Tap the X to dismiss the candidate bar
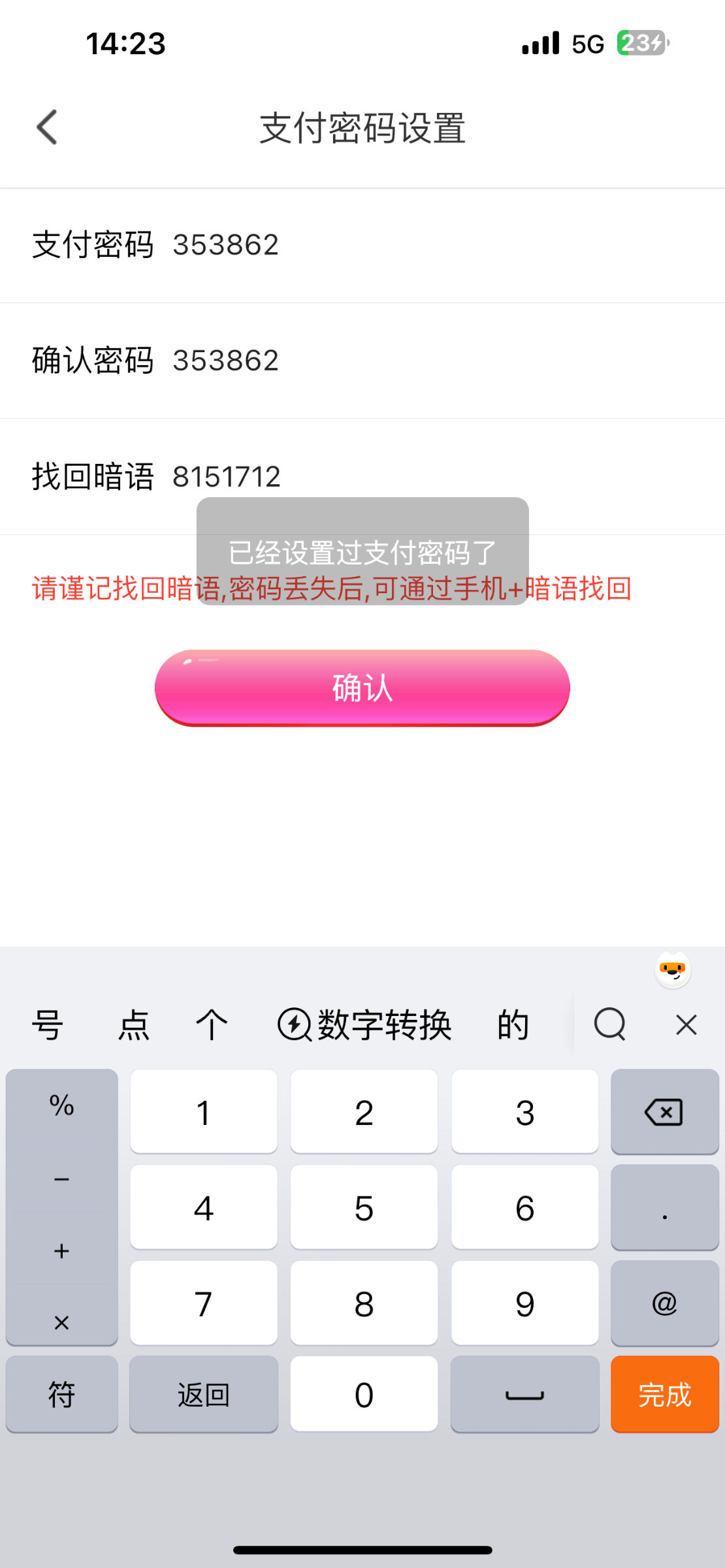The width and height of the screenshot is (725, 1568). pos(685,1024)
